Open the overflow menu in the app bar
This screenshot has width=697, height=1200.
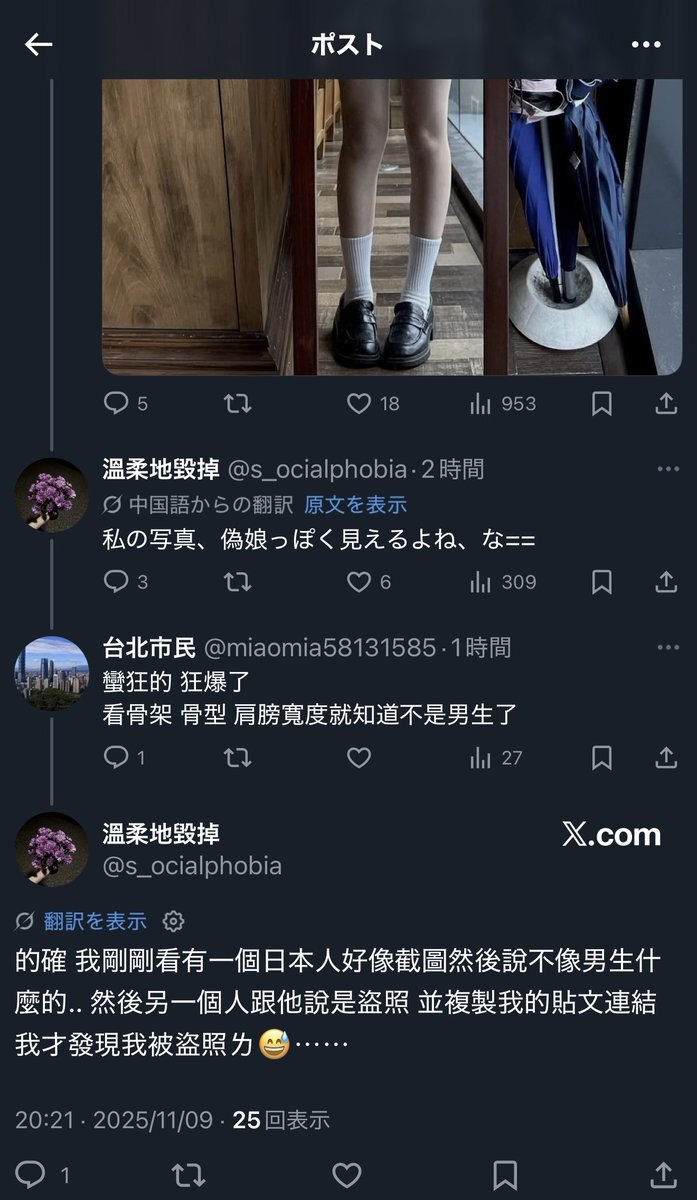coord(645,45)
